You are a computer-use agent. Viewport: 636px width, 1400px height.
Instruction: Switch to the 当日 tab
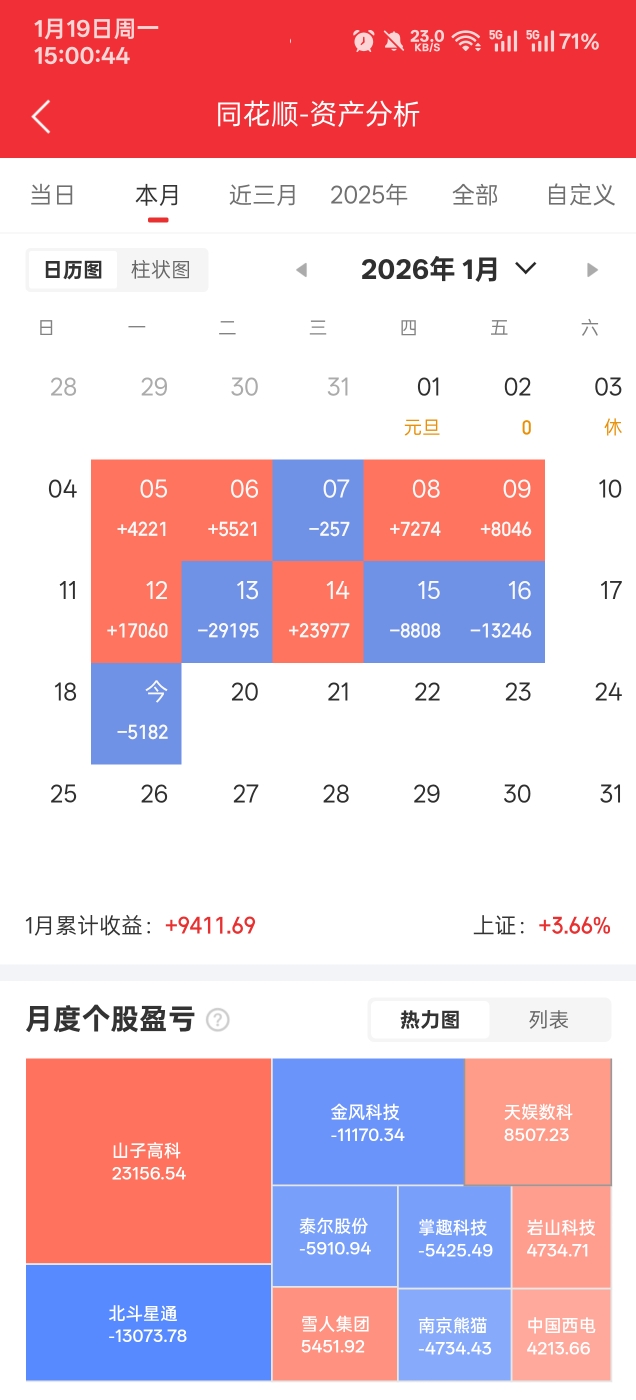[x=52, y=194]
